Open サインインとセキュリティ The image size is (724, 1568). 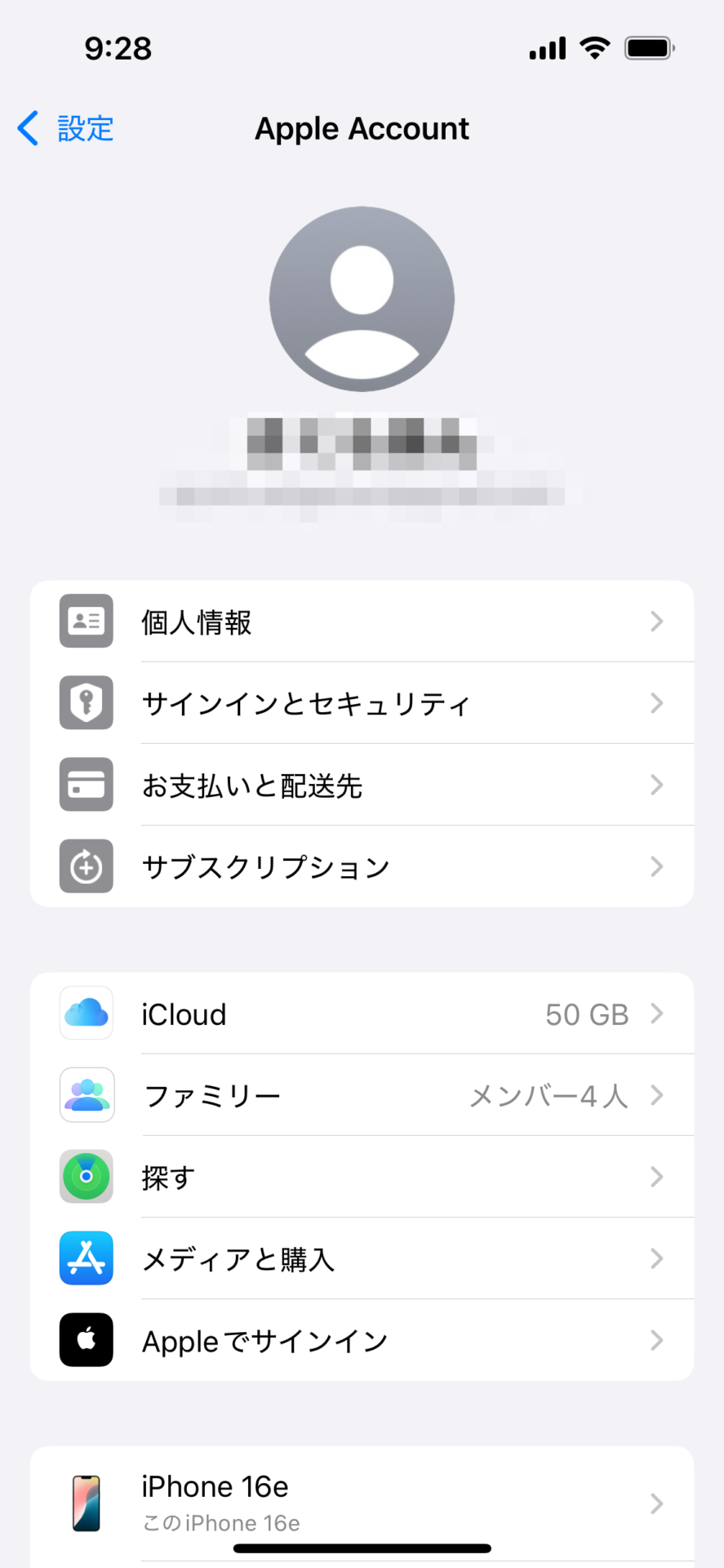pyautogui.click(x=362, y=703)
